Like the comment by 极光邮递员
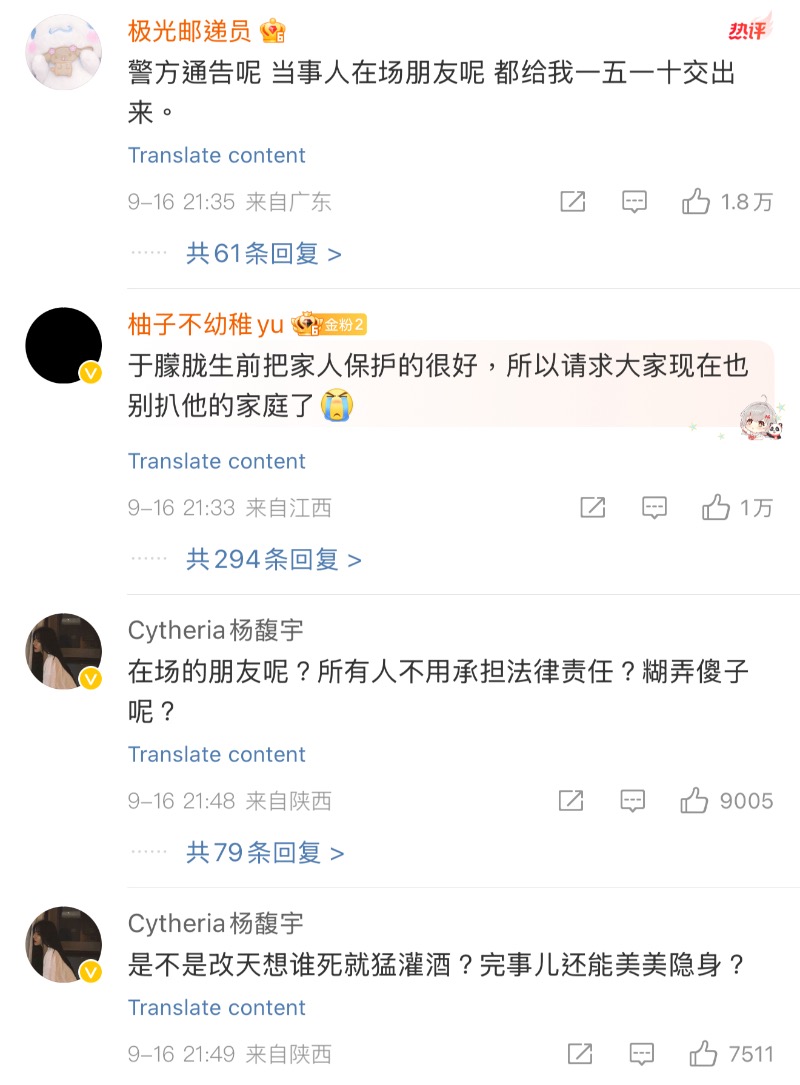 pyautogui.click(x=696, y=202)
